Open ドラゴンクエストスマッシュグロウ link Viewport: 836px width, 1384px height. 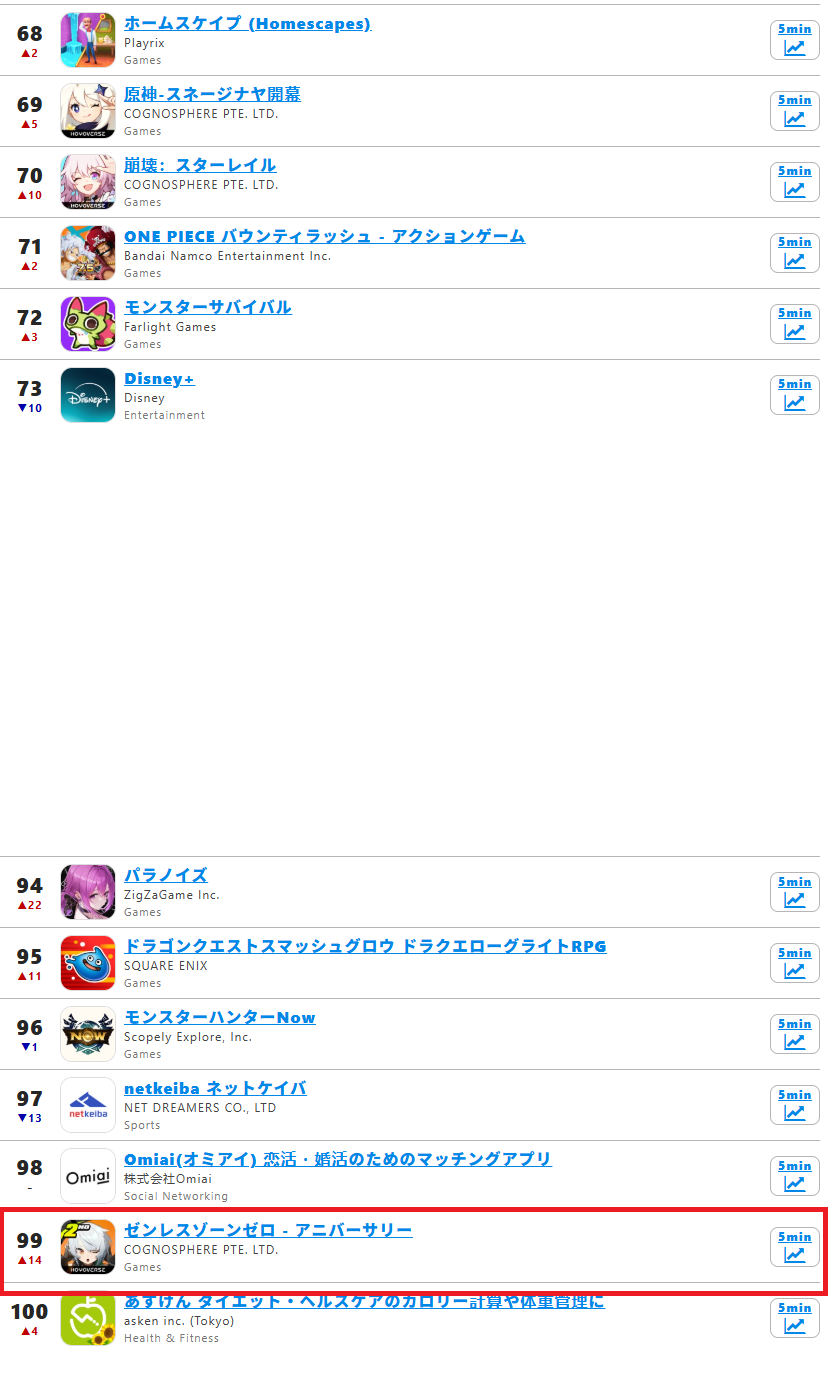tap(365, 947)
